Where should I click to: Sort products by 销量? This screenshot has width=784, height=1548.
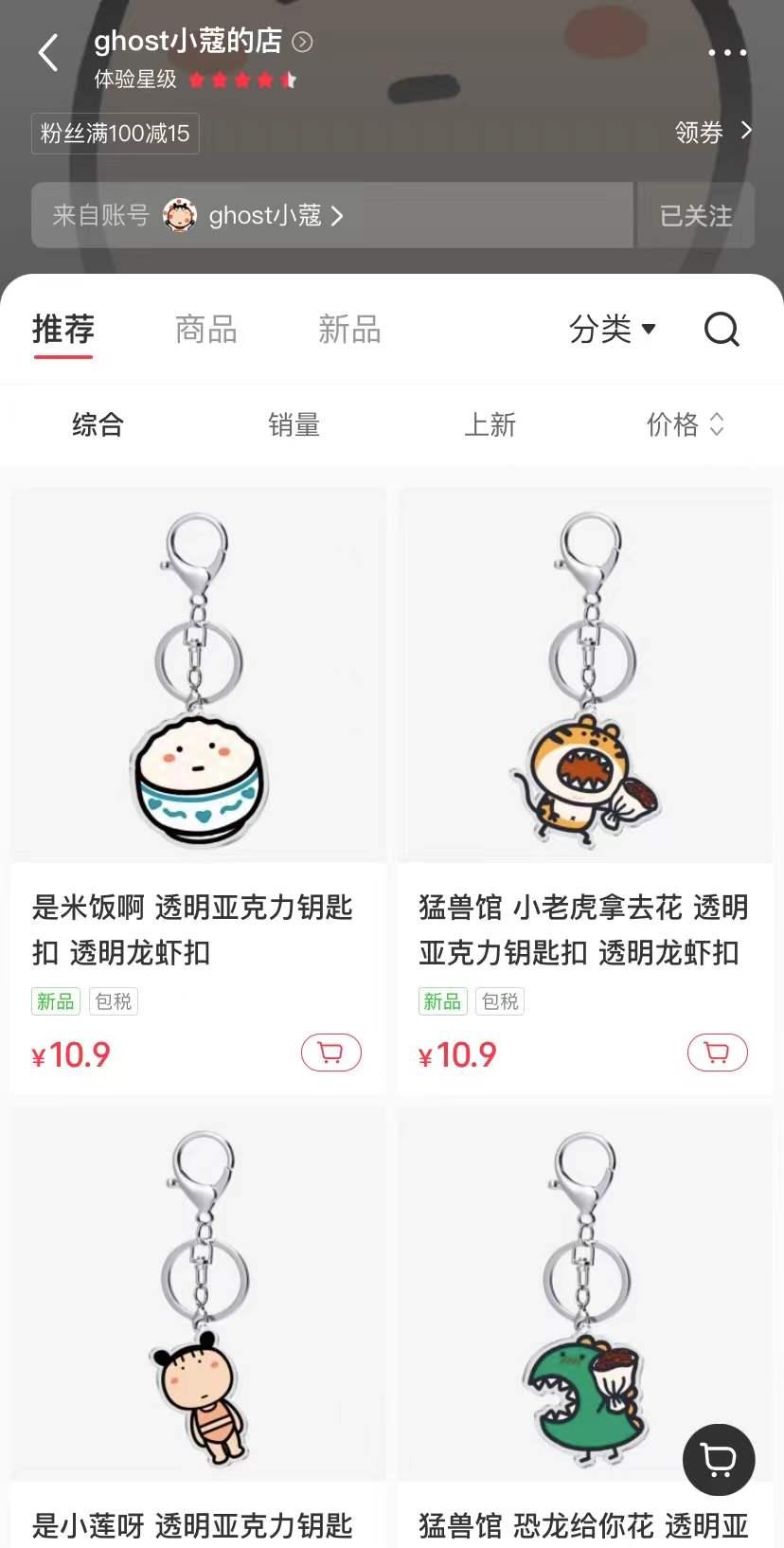294,424
